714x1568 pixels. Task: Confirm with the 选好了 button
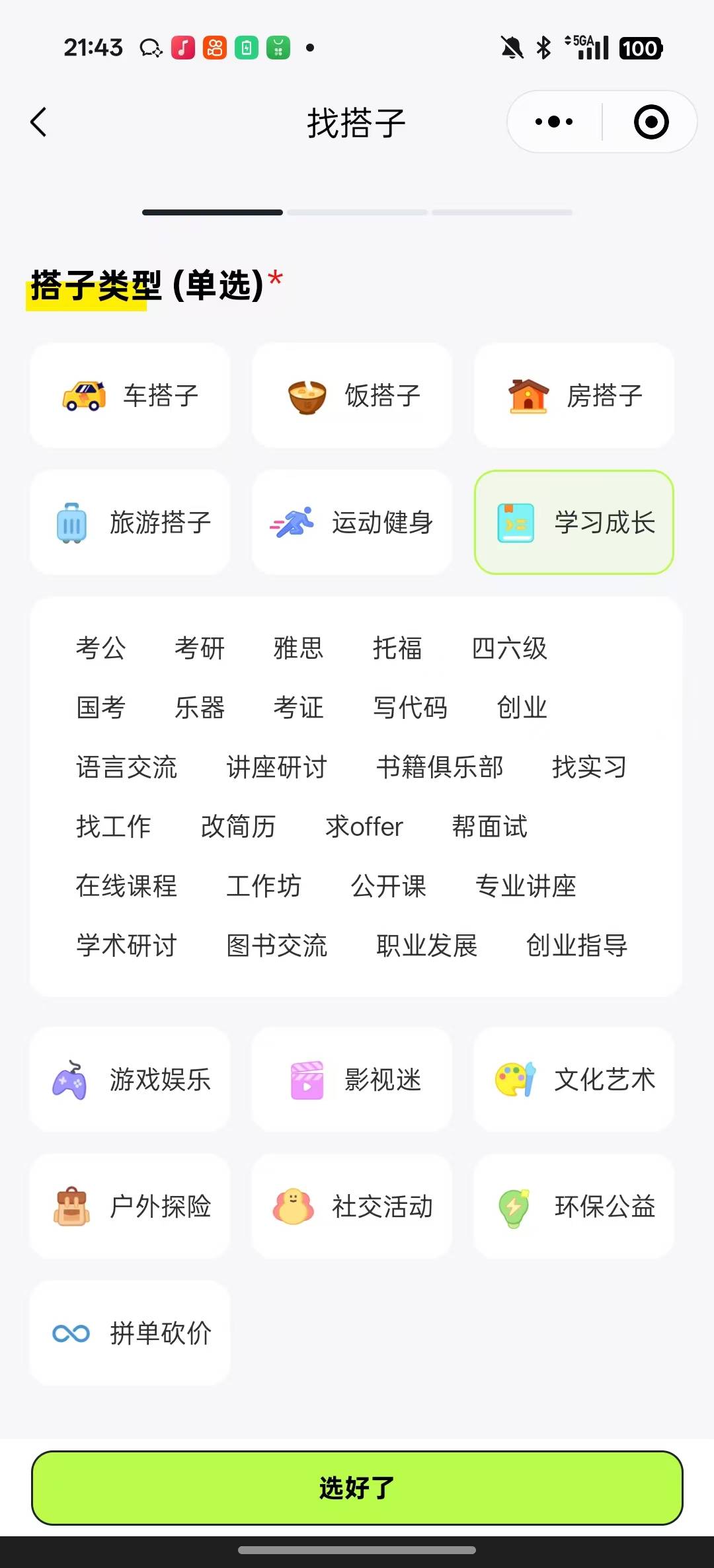tap(357, 1488)
